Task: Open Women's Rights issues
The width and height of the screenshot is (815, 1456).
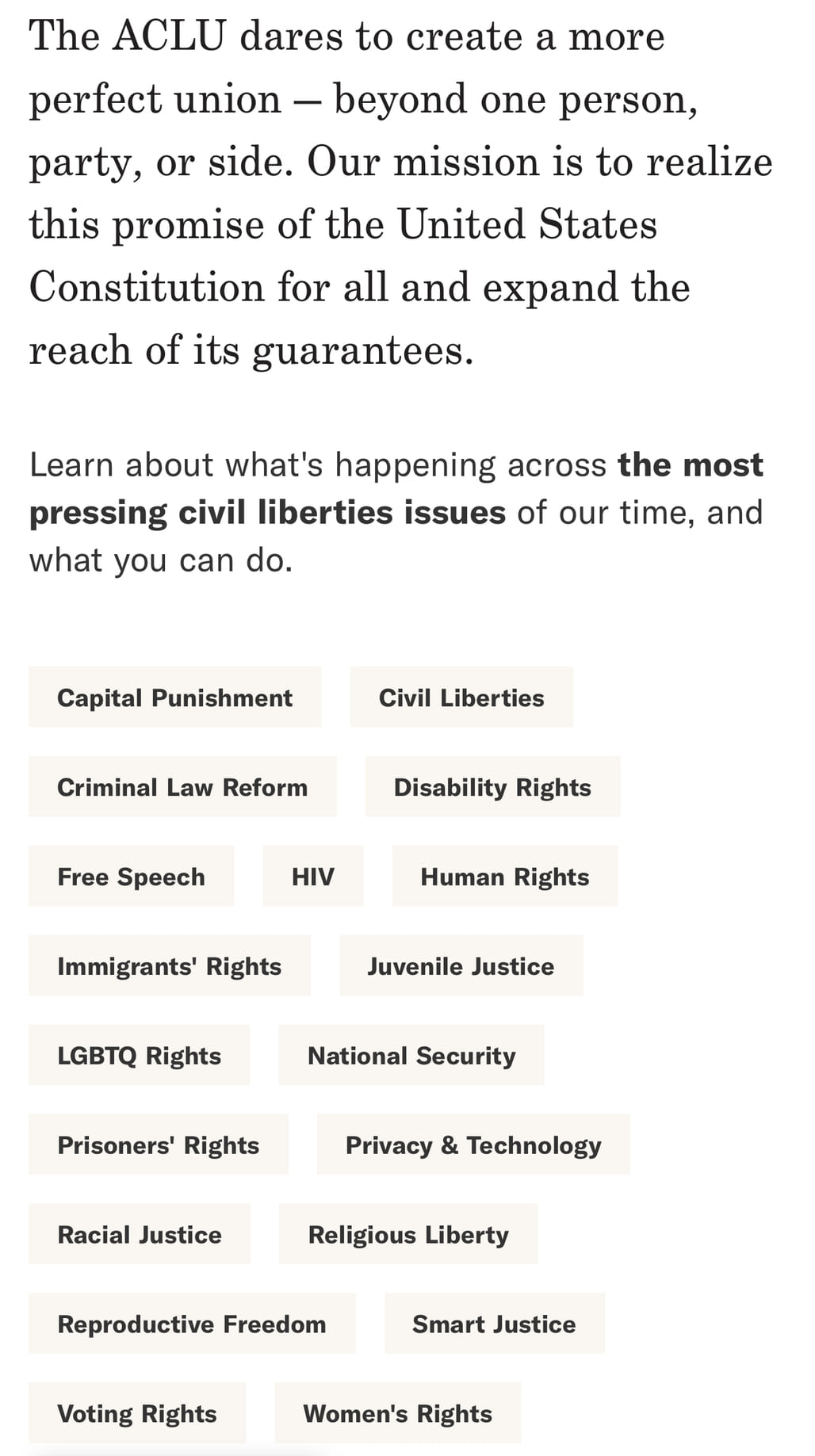Action: click(x=398, y=1414)
